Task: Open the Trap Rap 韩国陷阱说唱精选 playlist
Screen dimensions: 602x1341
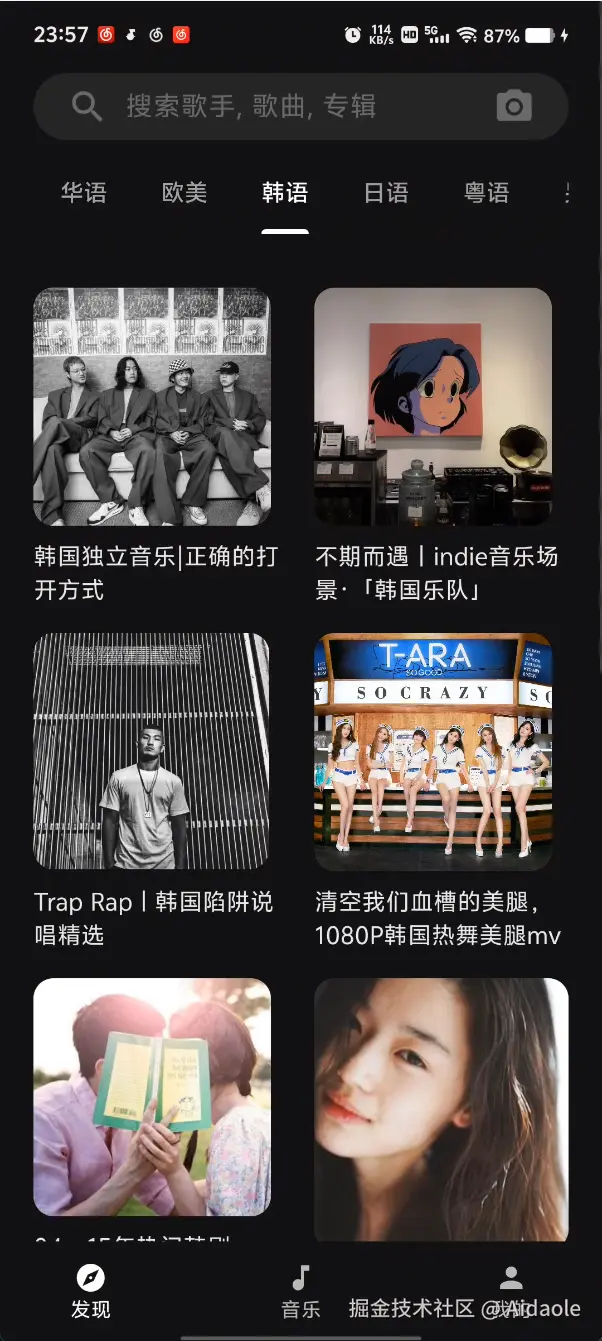Action: tap(152, 751)
